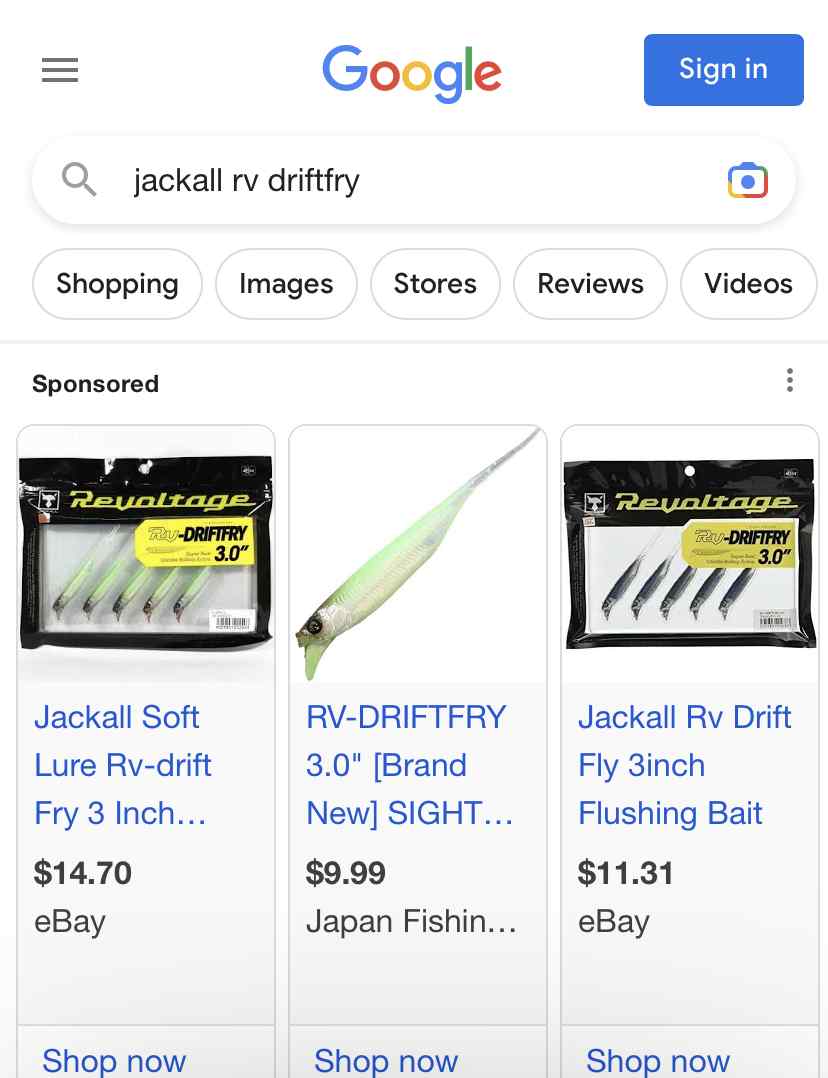Open Google Lens camera search
Screen dimensions: 828x1078
pos(747,181)
